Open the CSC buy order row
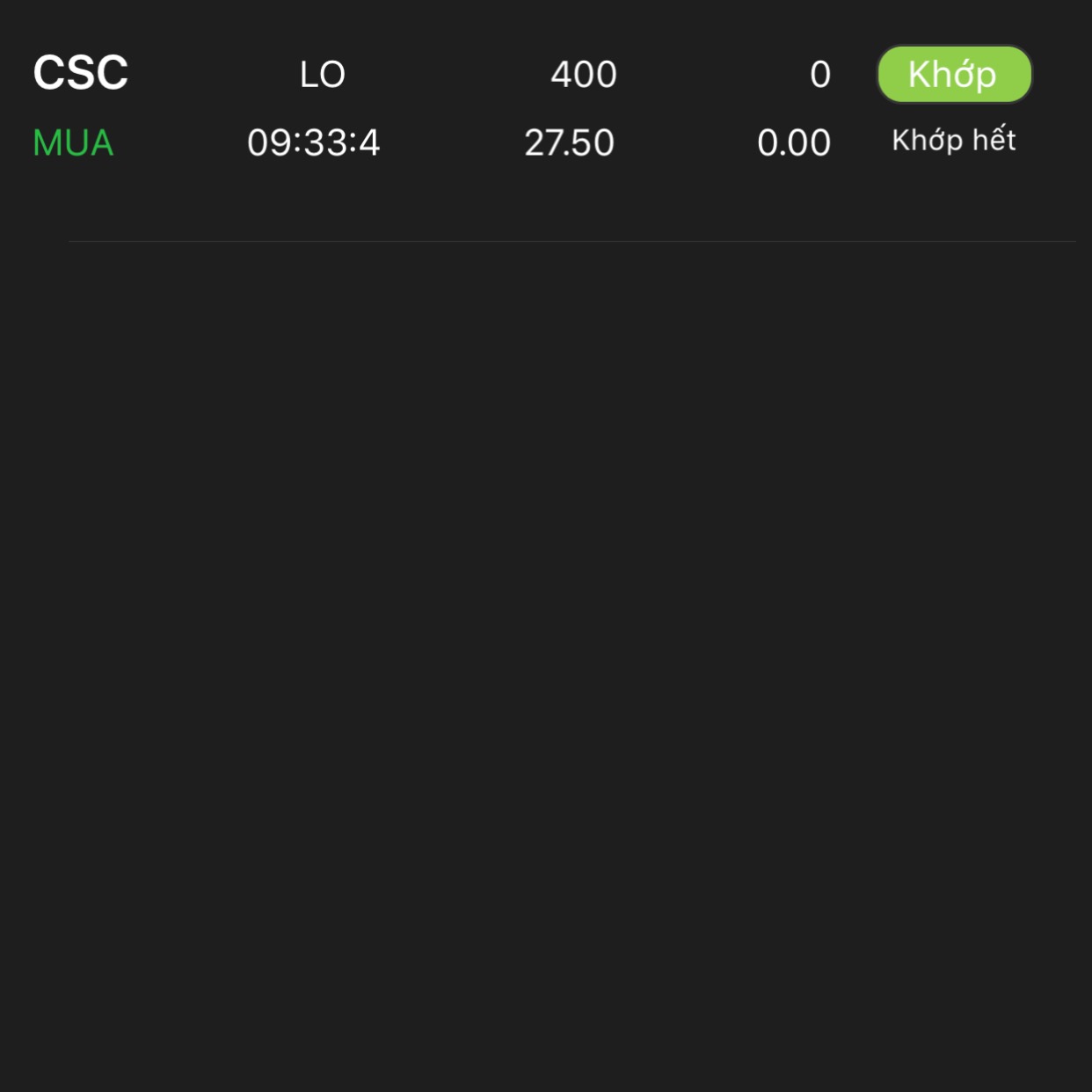This screenshot has height=1092, width=1092. pos(440,108)
